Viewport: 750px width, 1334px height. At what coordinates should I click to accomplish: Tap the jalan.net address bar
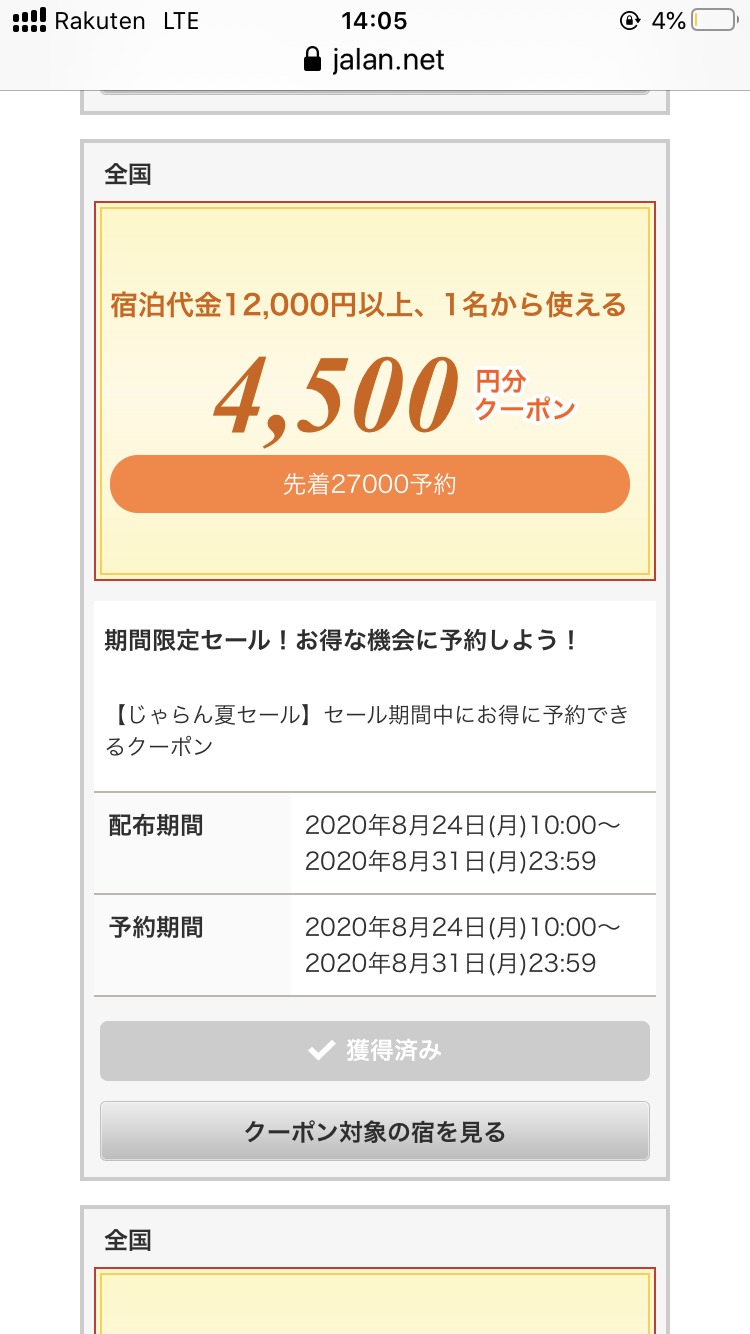click(x=375, y=59)
